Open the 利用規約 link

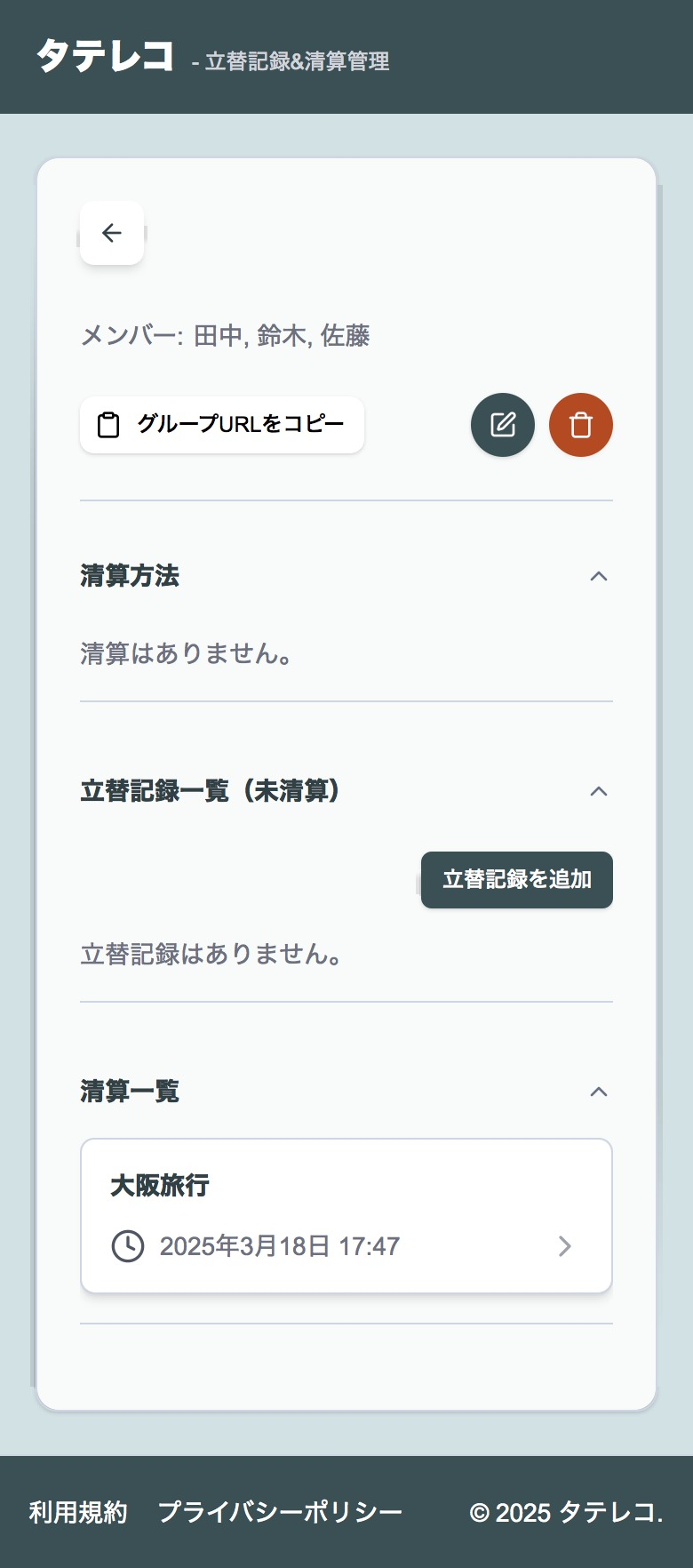tap(77, 1511)
